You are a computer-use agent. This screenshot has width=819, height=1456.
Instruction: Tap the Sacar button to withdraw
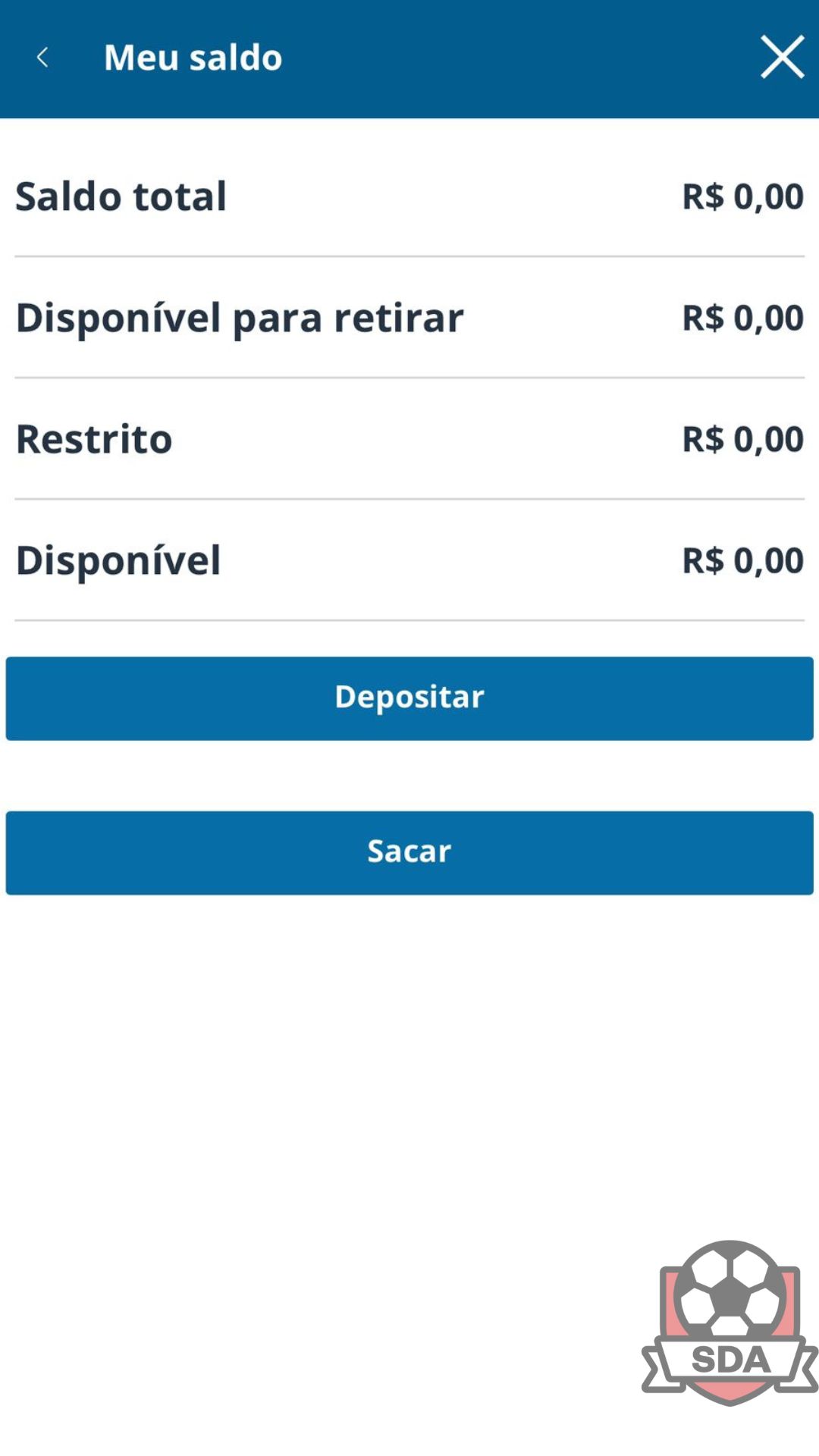click(x=409, y=852)
